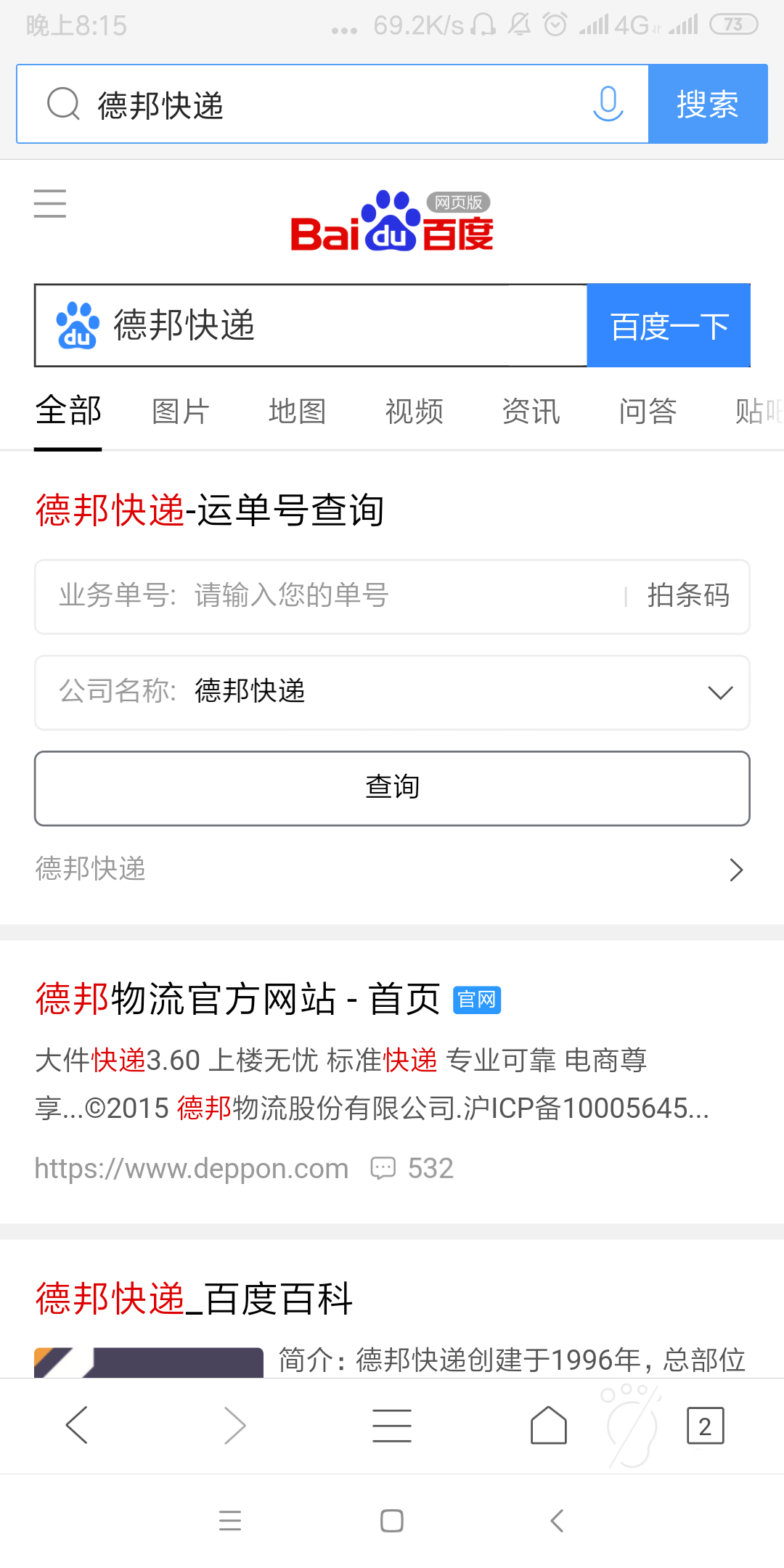Open the magnifier search icon in top bar
This screenshot has height=1568, width=784.
coord(64,104)
